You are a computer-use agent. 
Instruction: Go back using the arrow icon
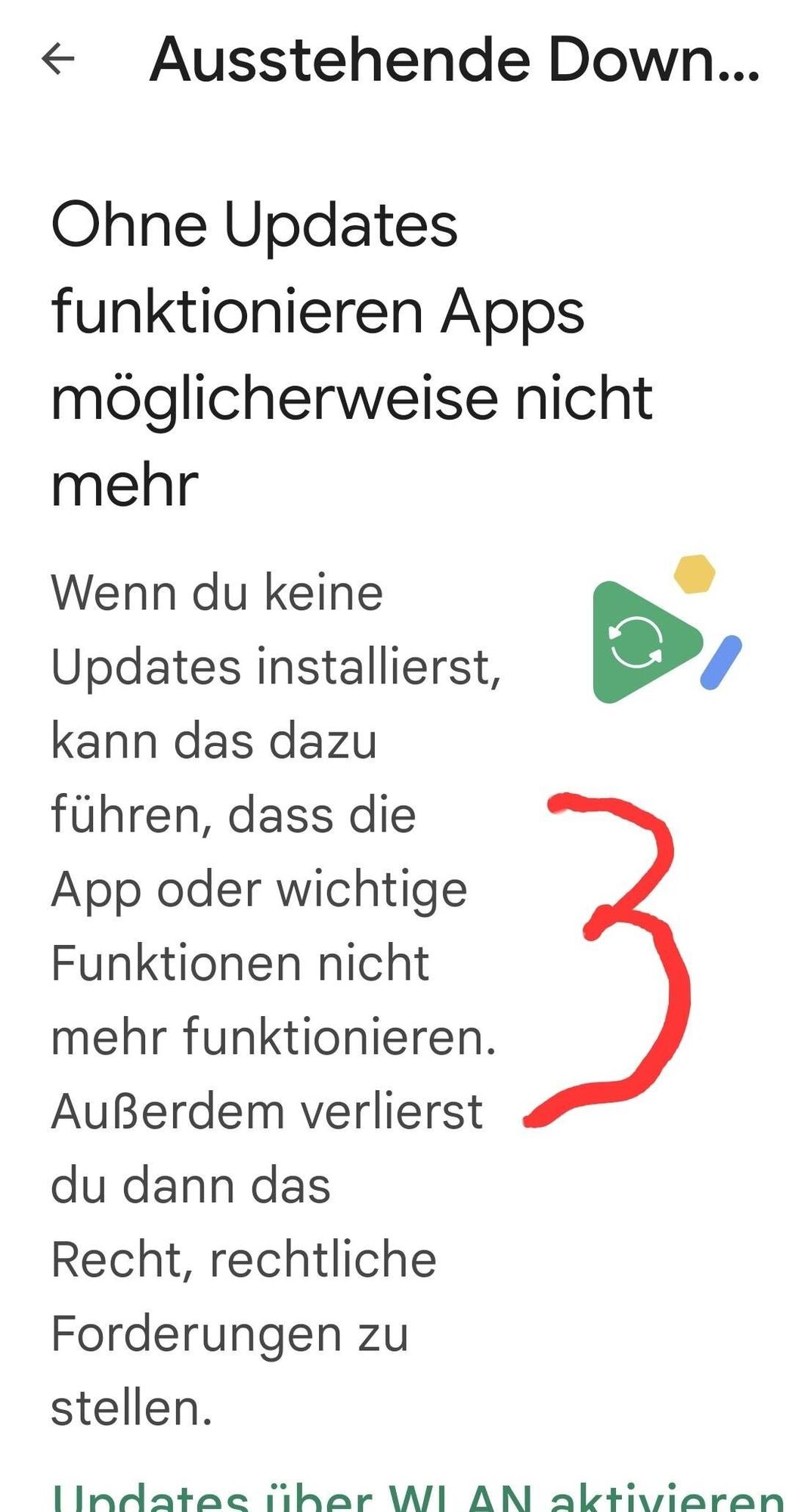point(58,59)
